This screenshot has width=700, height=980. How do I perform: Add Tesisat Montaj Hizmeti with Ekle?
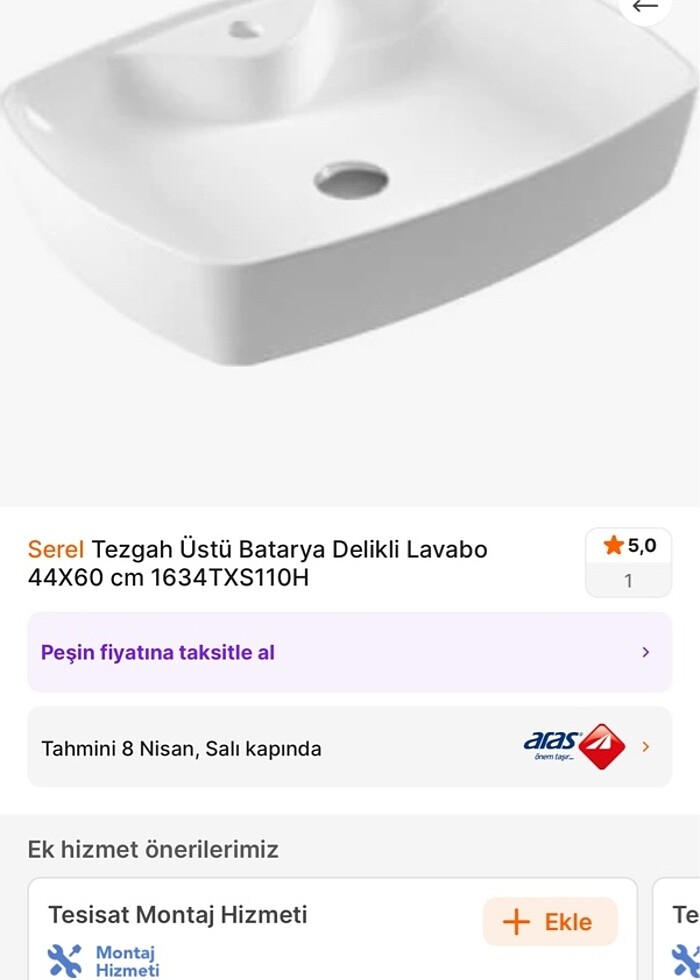549,921
